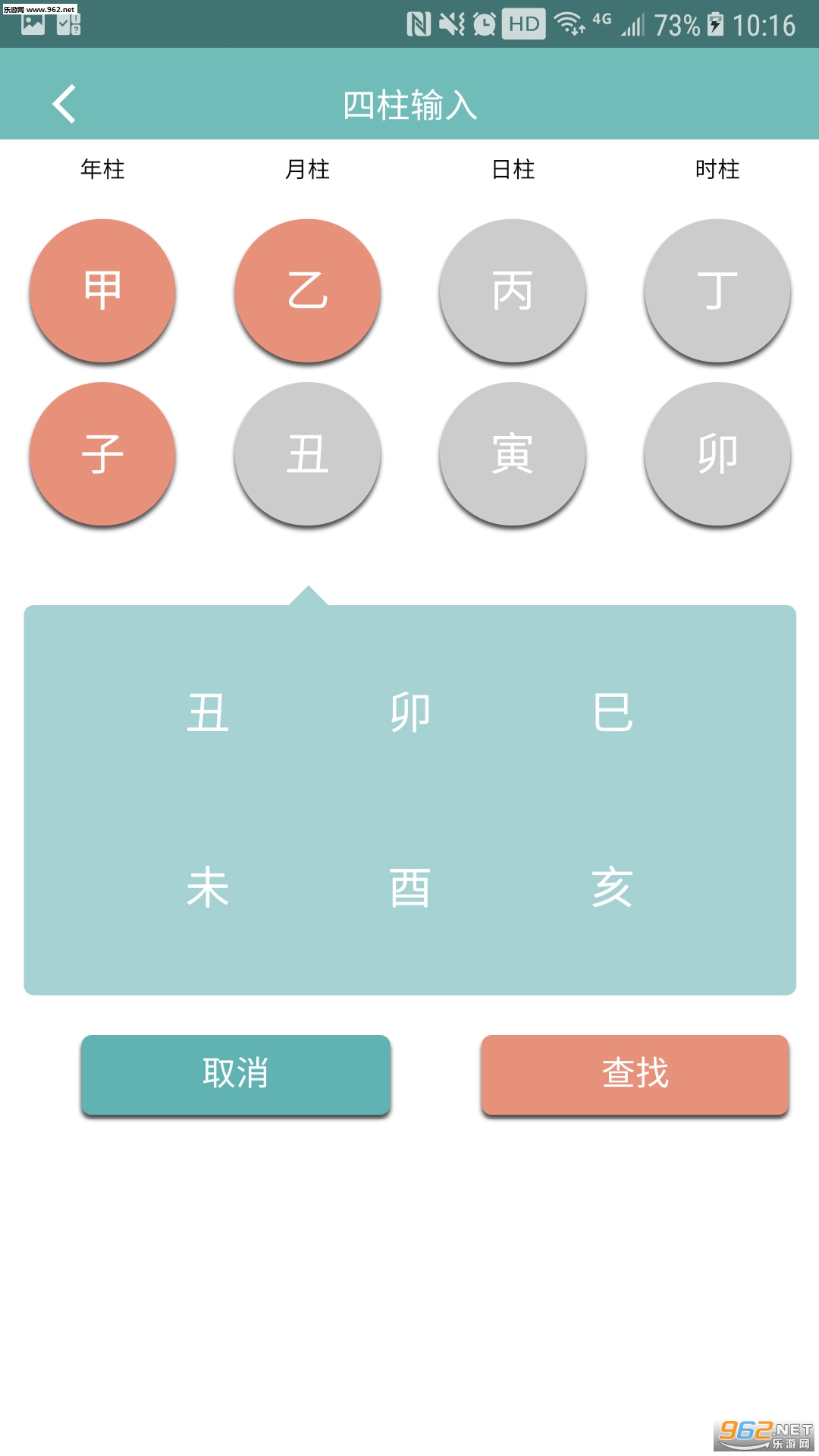Pick 未 in the popup panel
Image resolution: width=819 pixels, height=1456 pixels.
[208, 888]
